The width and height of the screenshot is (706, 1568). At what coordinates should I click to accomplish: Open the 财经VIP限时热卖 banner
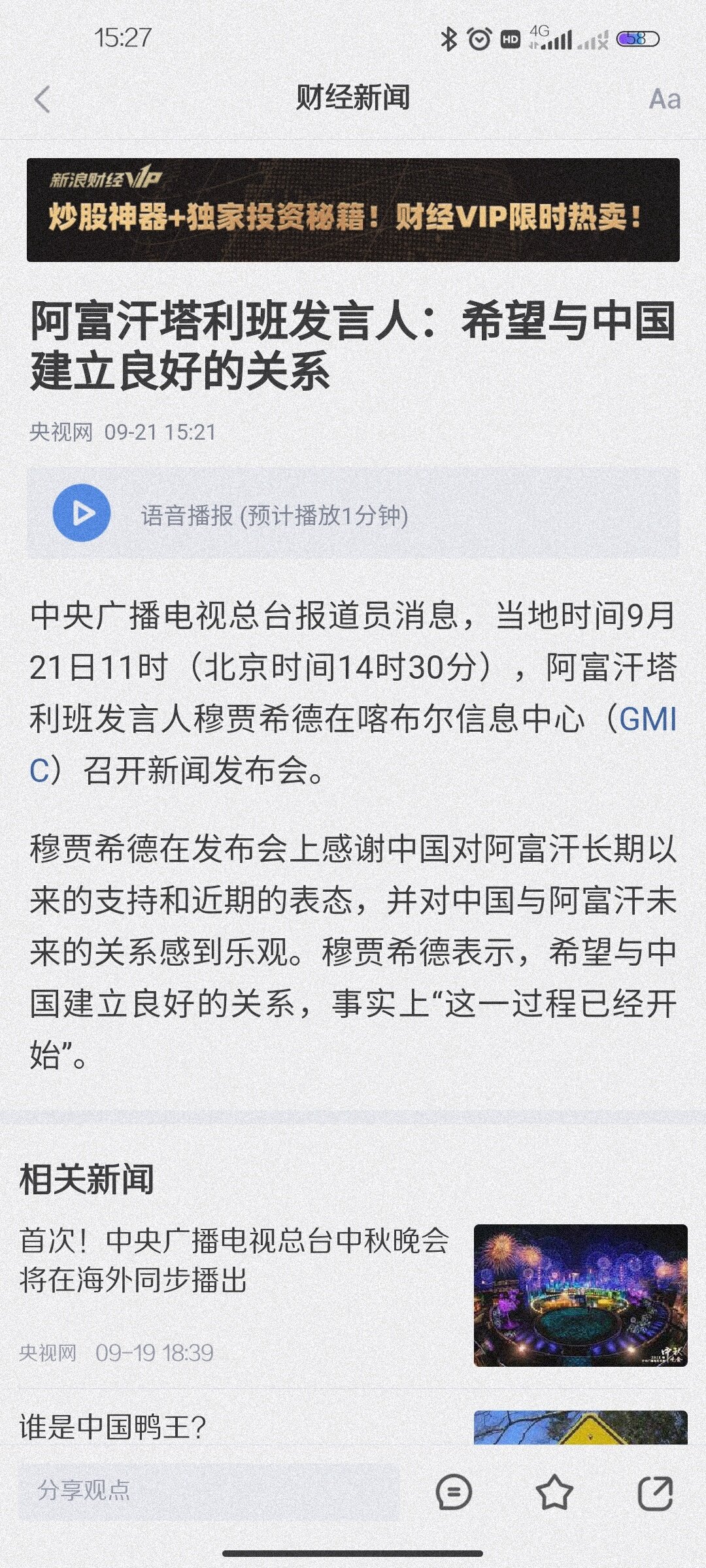click(x=353, y=210)
